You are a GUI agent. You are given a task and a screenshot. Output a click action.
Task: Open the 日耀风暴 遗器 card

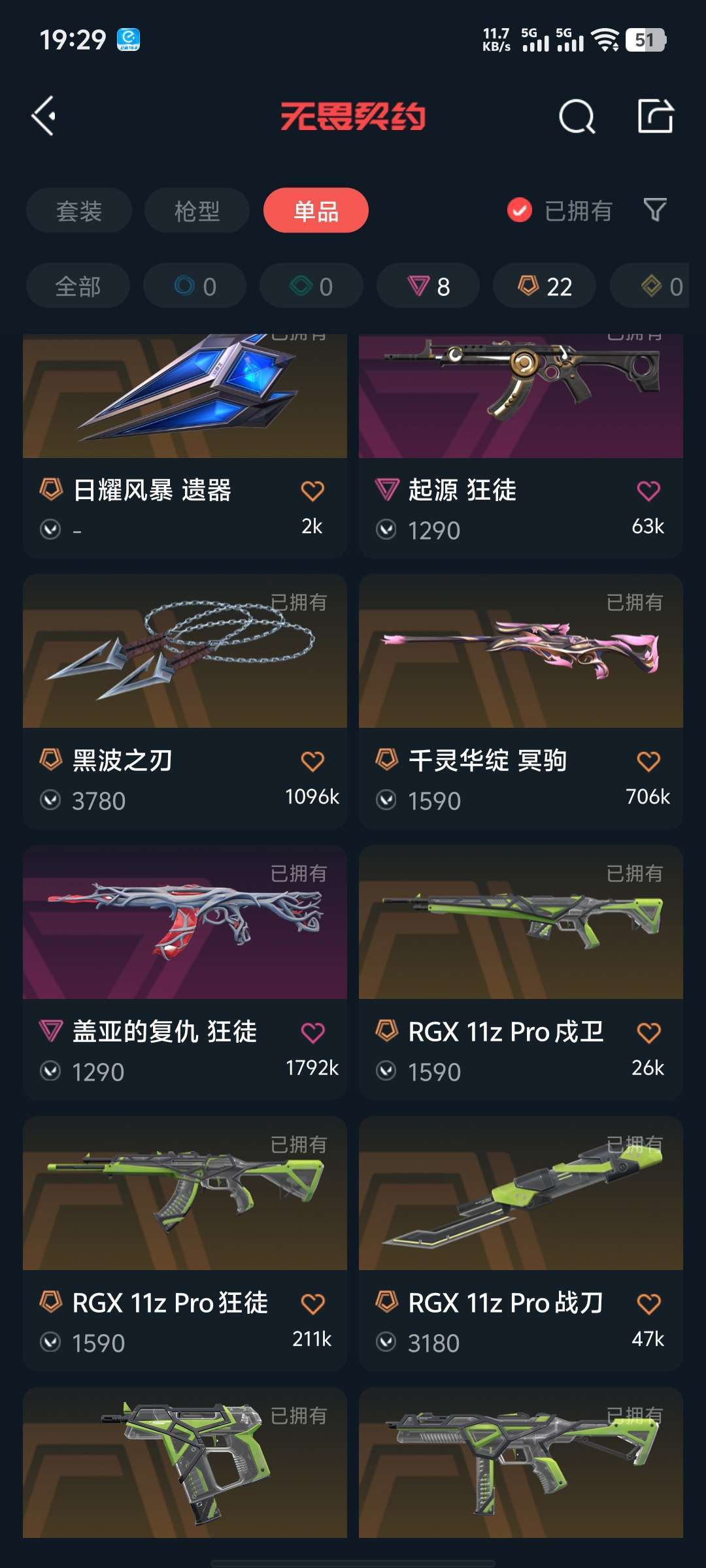point(185,446)
